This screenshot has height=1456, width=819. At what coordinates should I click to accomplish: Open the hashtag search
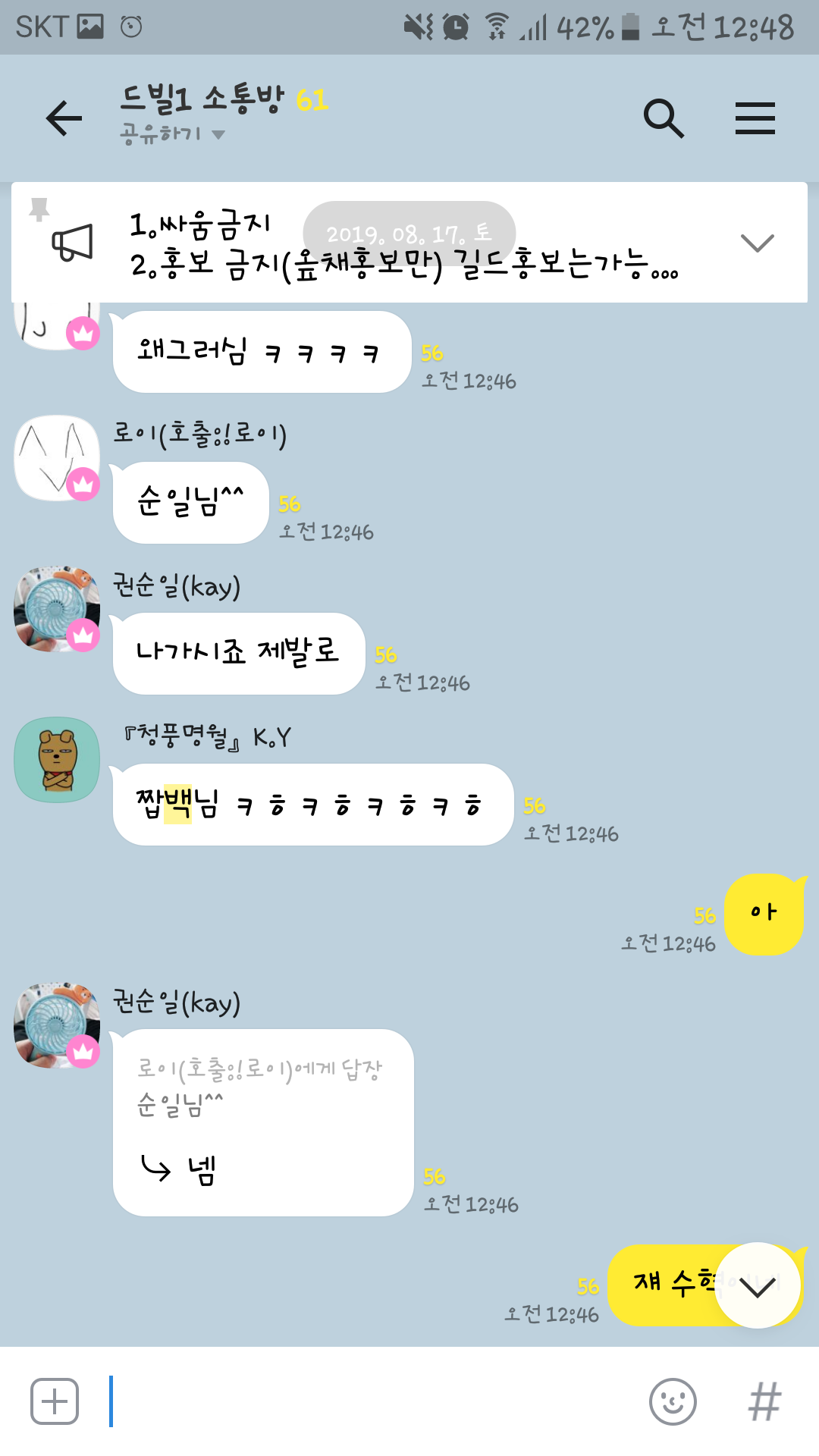[764, 1401]
